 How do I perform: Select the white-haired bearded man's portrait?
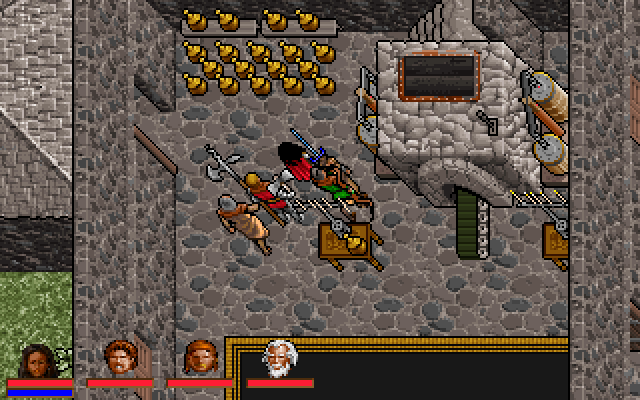click(x=277, y=358)
